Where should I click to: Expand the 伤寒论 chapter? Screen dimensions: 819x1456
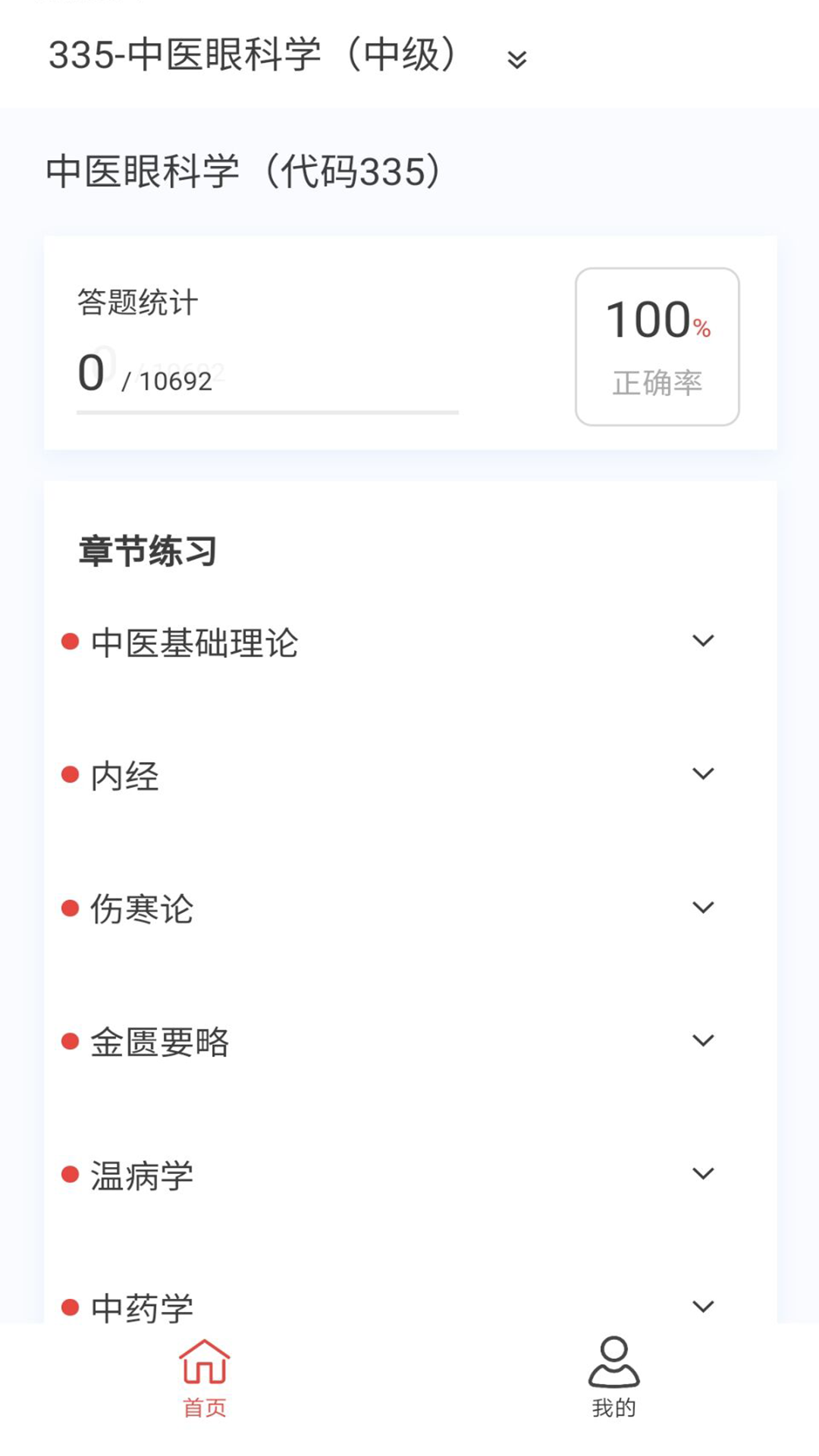[704, 907]
